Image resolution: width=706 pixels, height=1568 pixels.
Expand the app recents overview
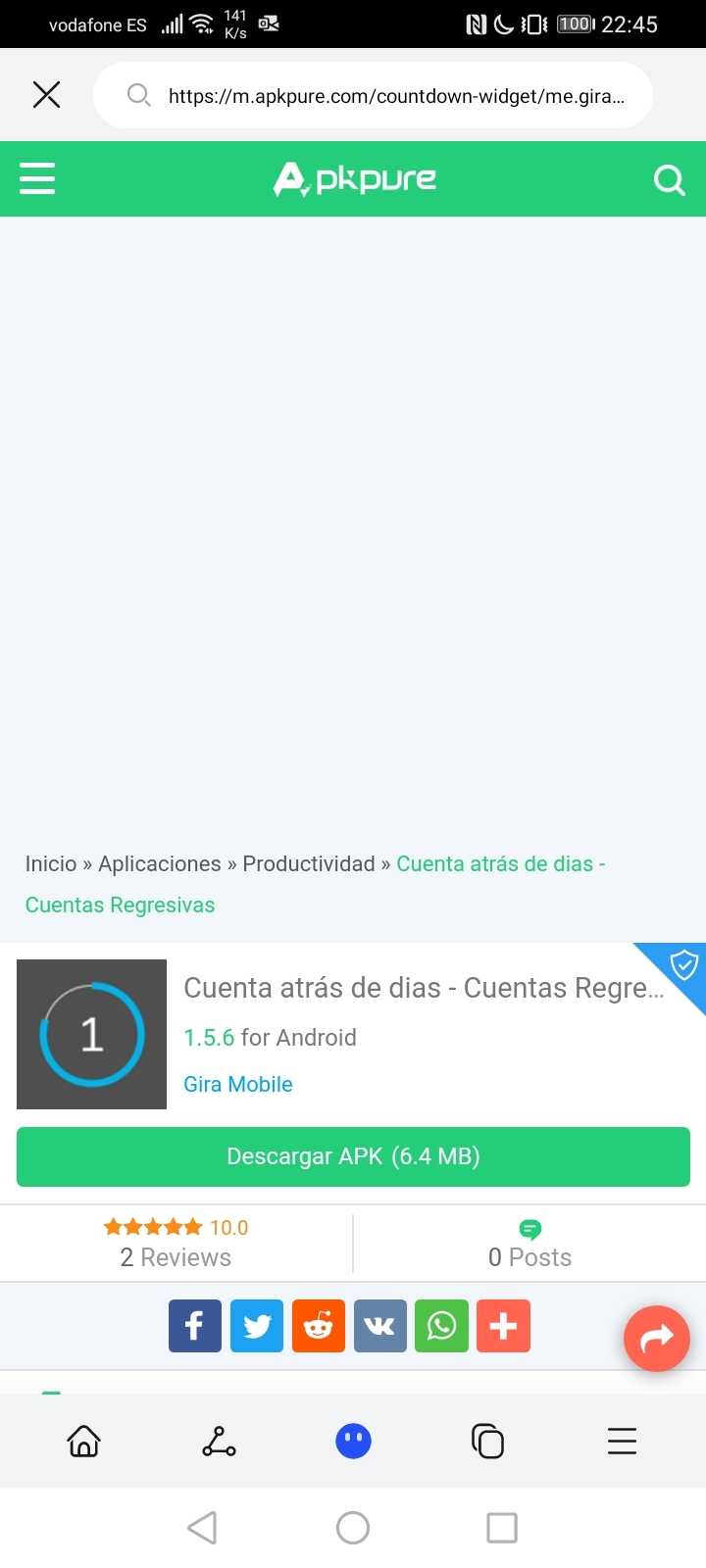pyautogui.click(x=501, y=1527)
